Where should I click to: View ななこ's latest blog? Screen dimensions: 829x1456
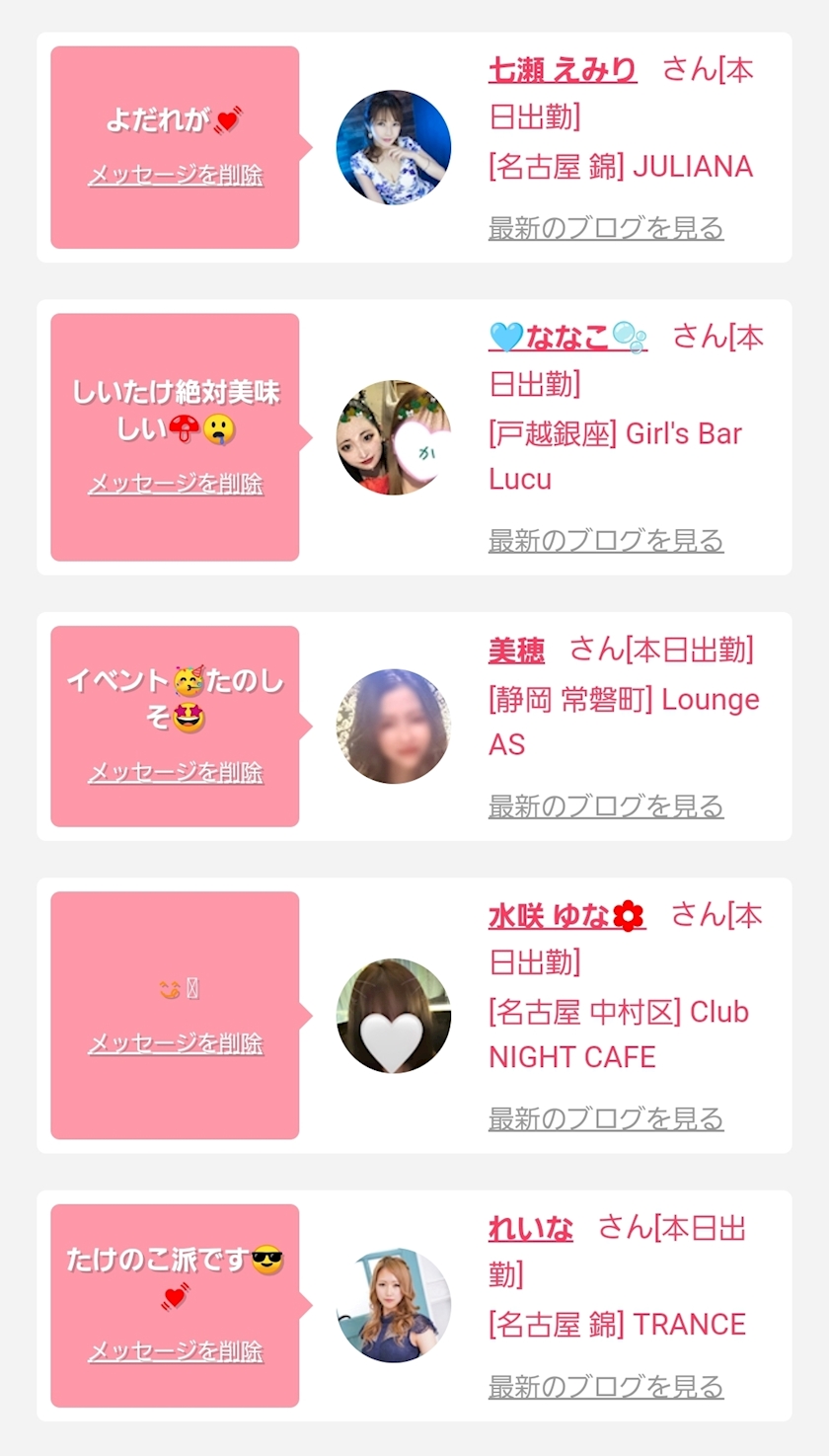(x=606, y=541)
